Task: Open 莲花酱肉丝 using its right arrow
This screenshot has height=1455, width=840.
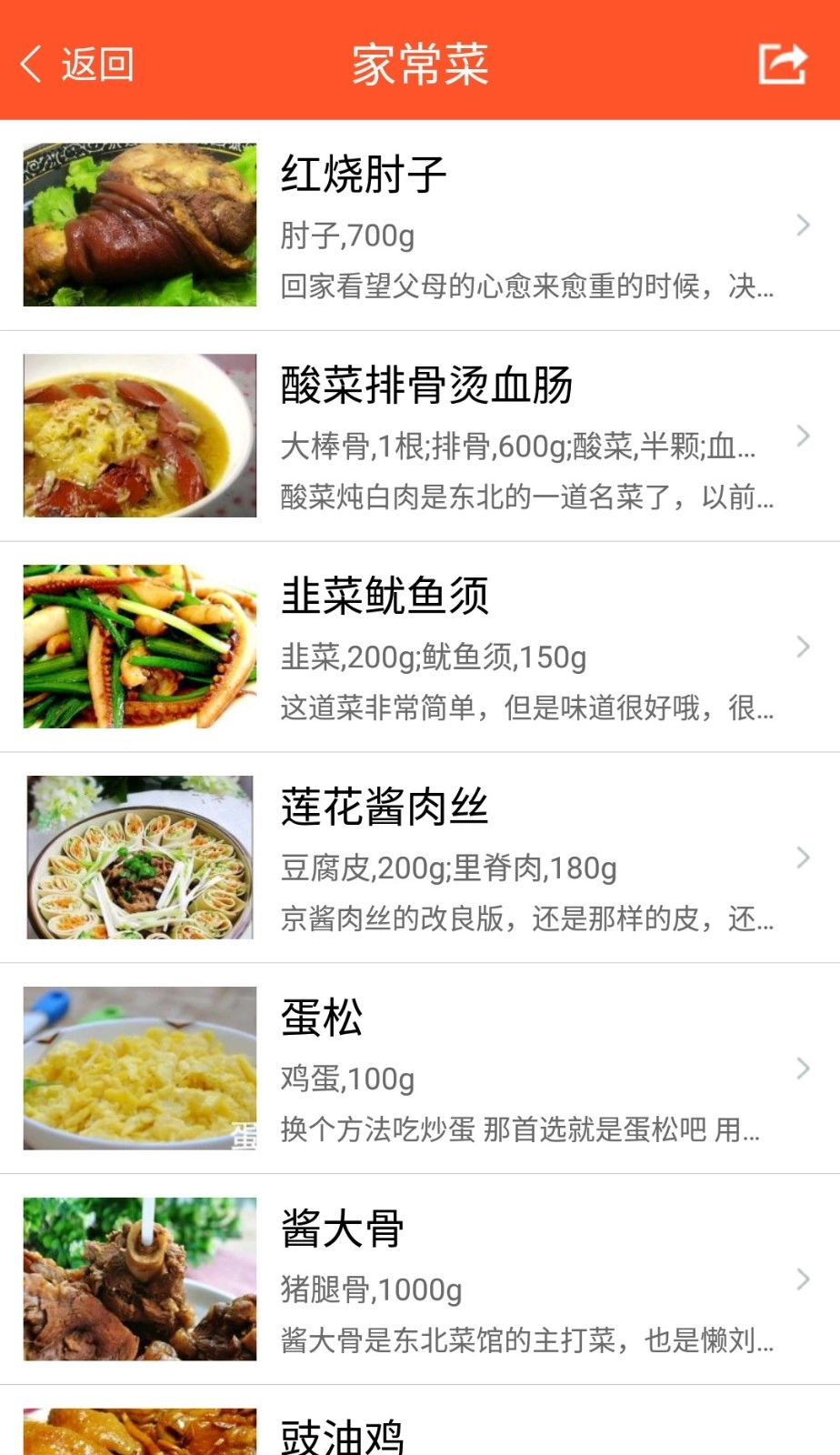Action: point(801,858)
